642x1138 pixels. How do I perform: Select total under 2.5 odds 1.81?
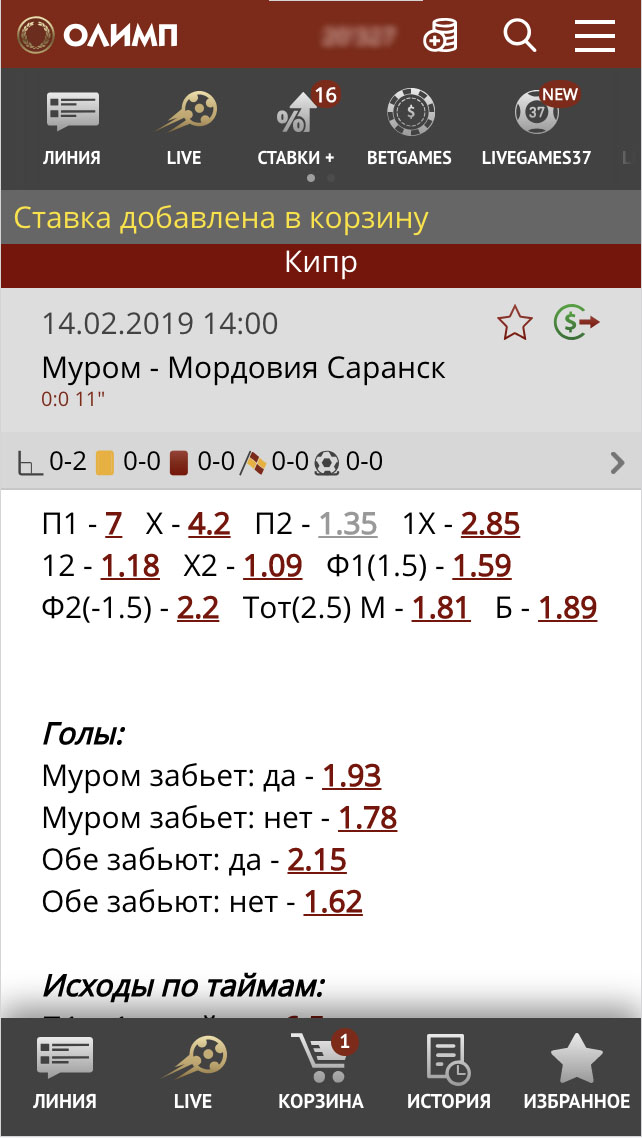(441, 607)
